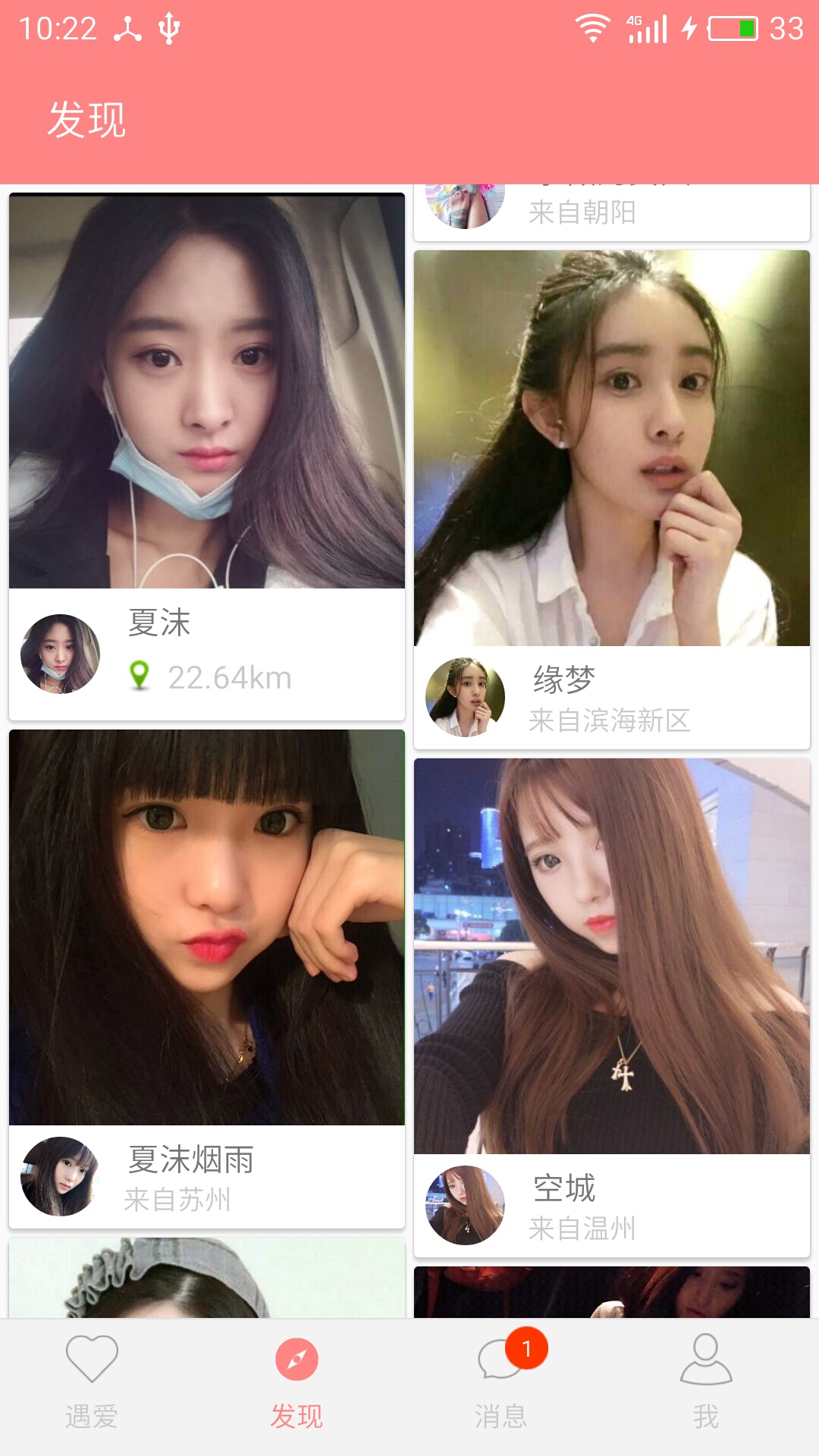Tap 夏沫's small round avatar
819x1456 pixels.
tap(60, 654)
